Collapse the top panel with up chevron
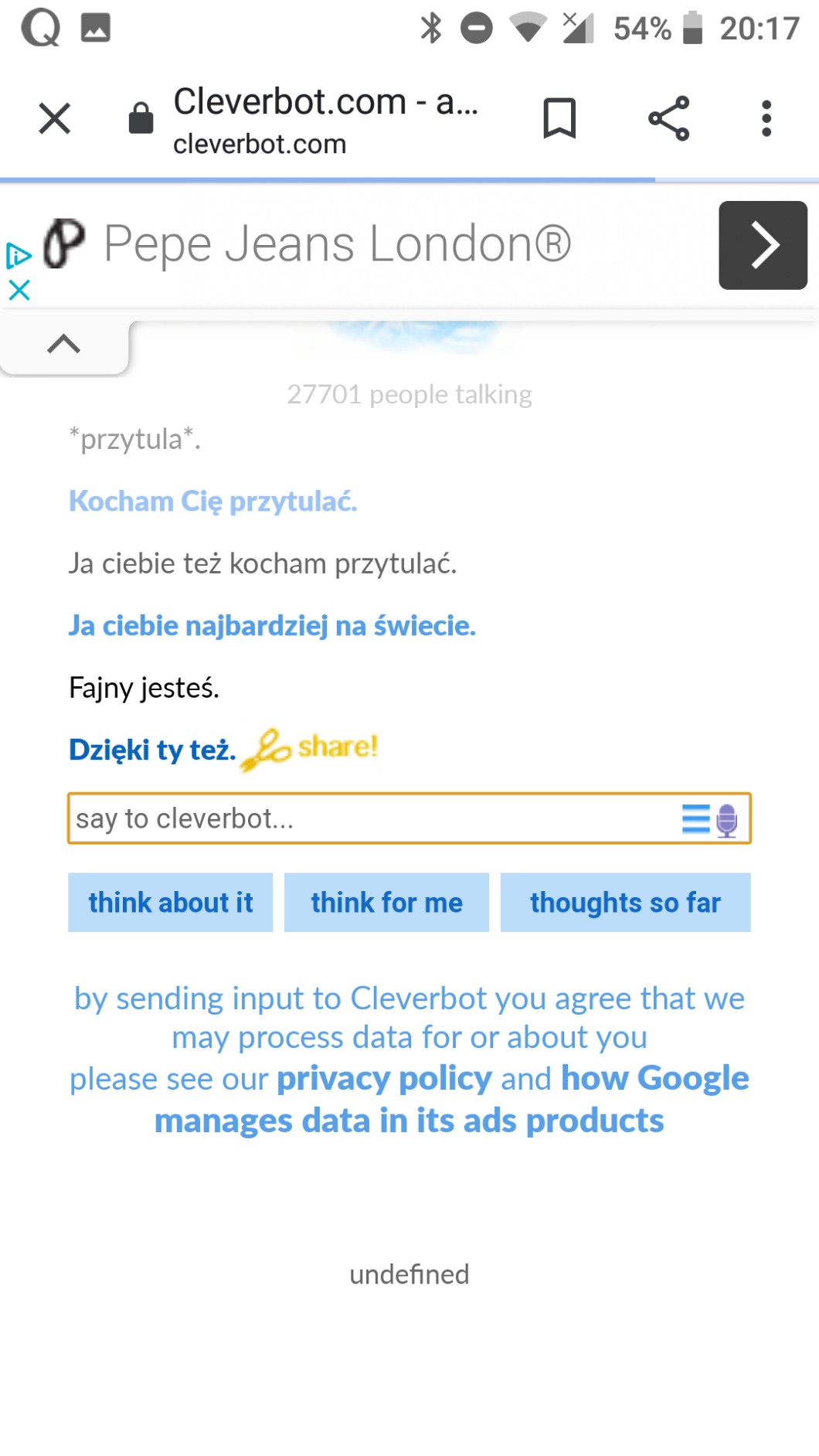Image resolution: width=819 pixels, height=1456 pixels. (63, 344)
